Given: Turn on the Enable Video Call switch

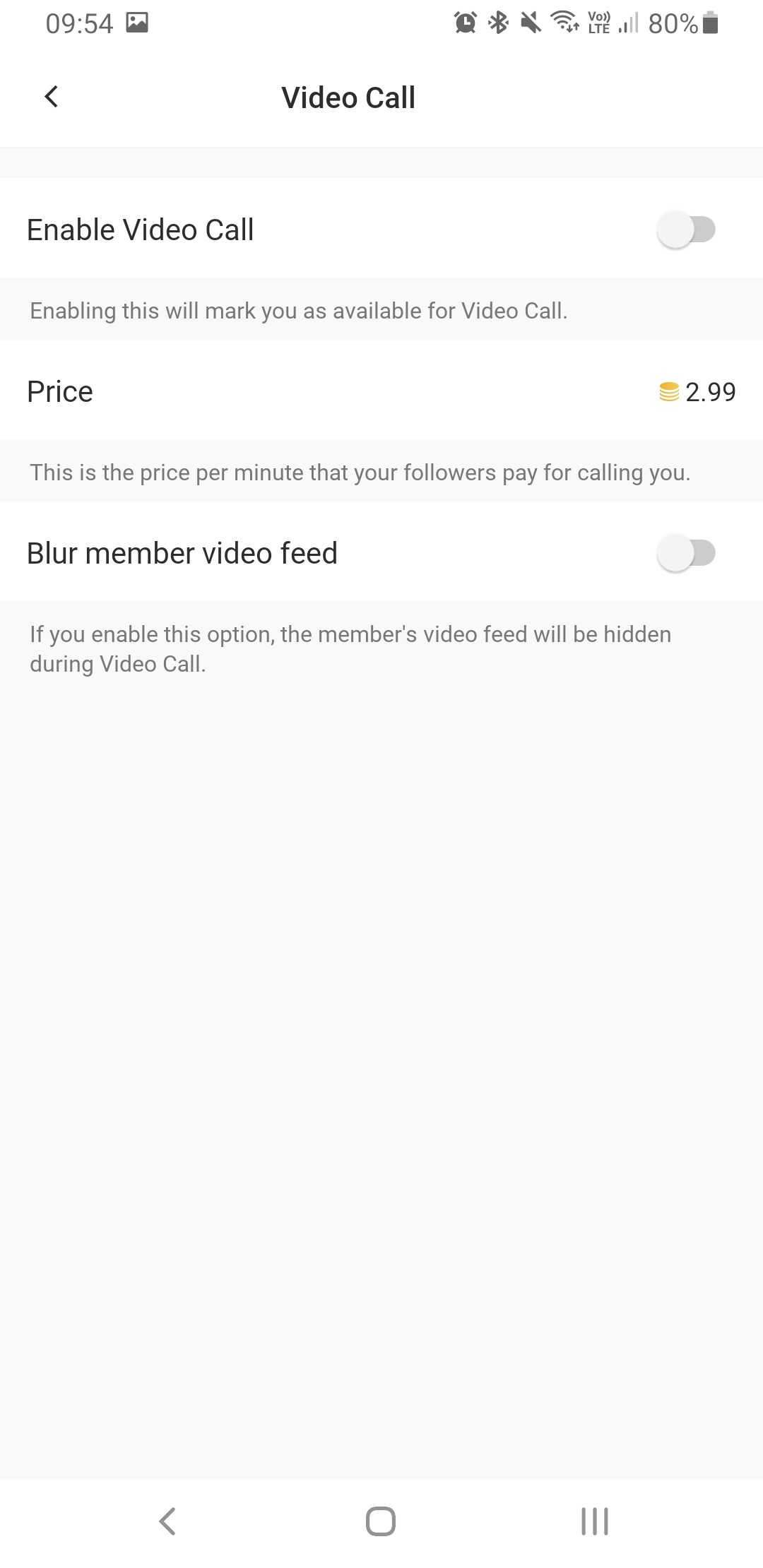Looking at the screenshot, I should 686,230.
